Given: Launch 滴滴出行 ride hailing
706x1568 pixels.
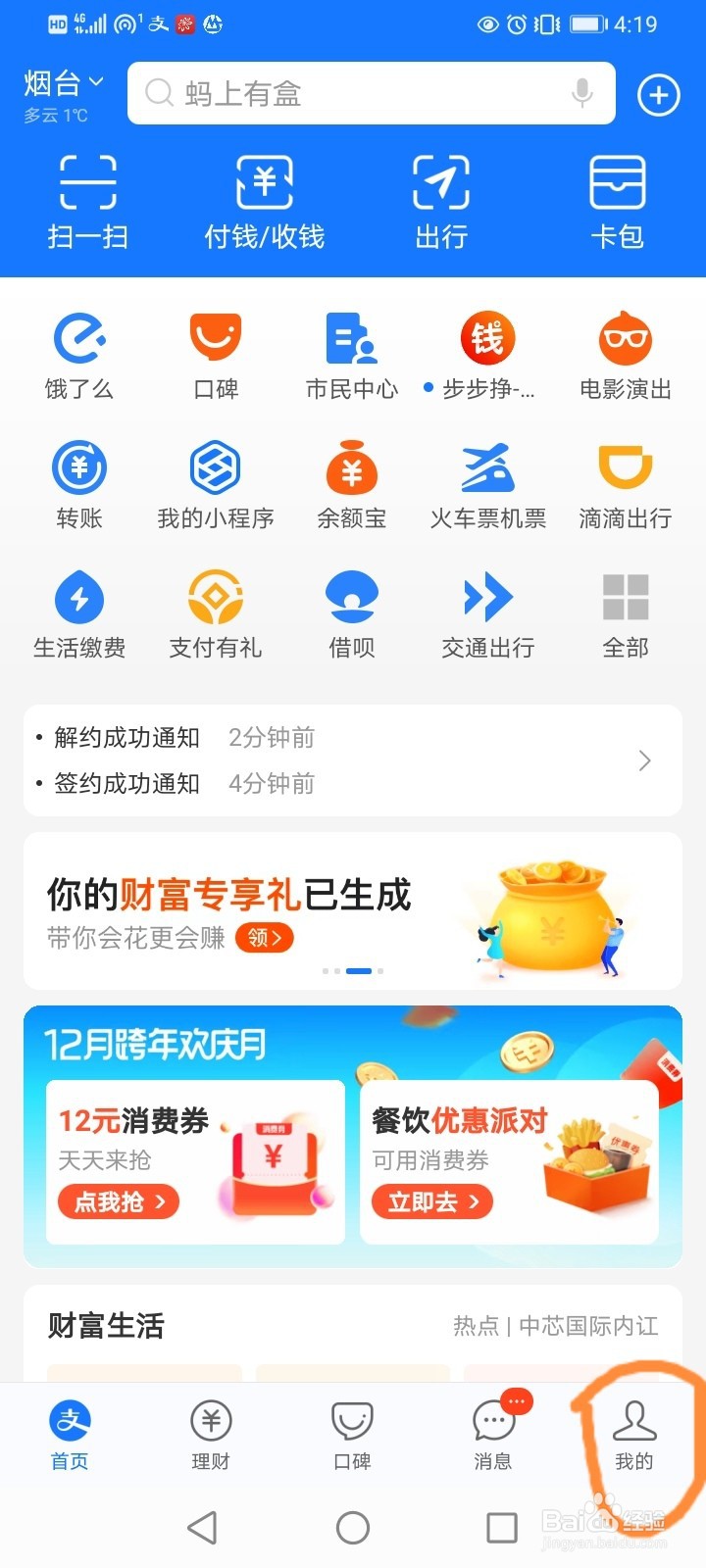Looking at the screenshot, I should pyautogui.click(x=624, y=482).
